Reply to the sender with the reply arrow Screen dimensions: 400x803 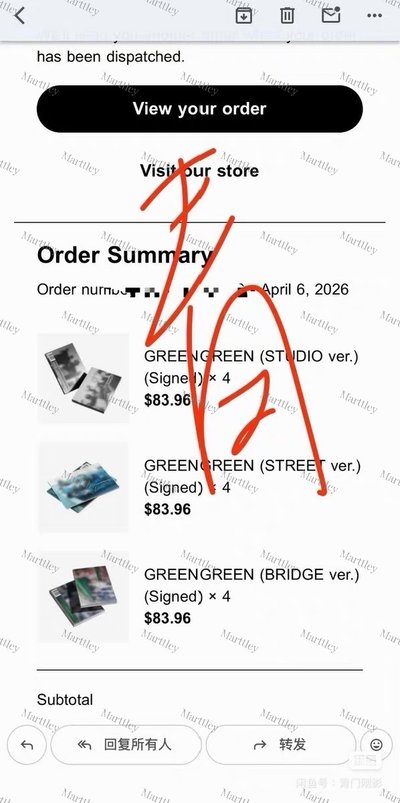[x=27, y=745]
